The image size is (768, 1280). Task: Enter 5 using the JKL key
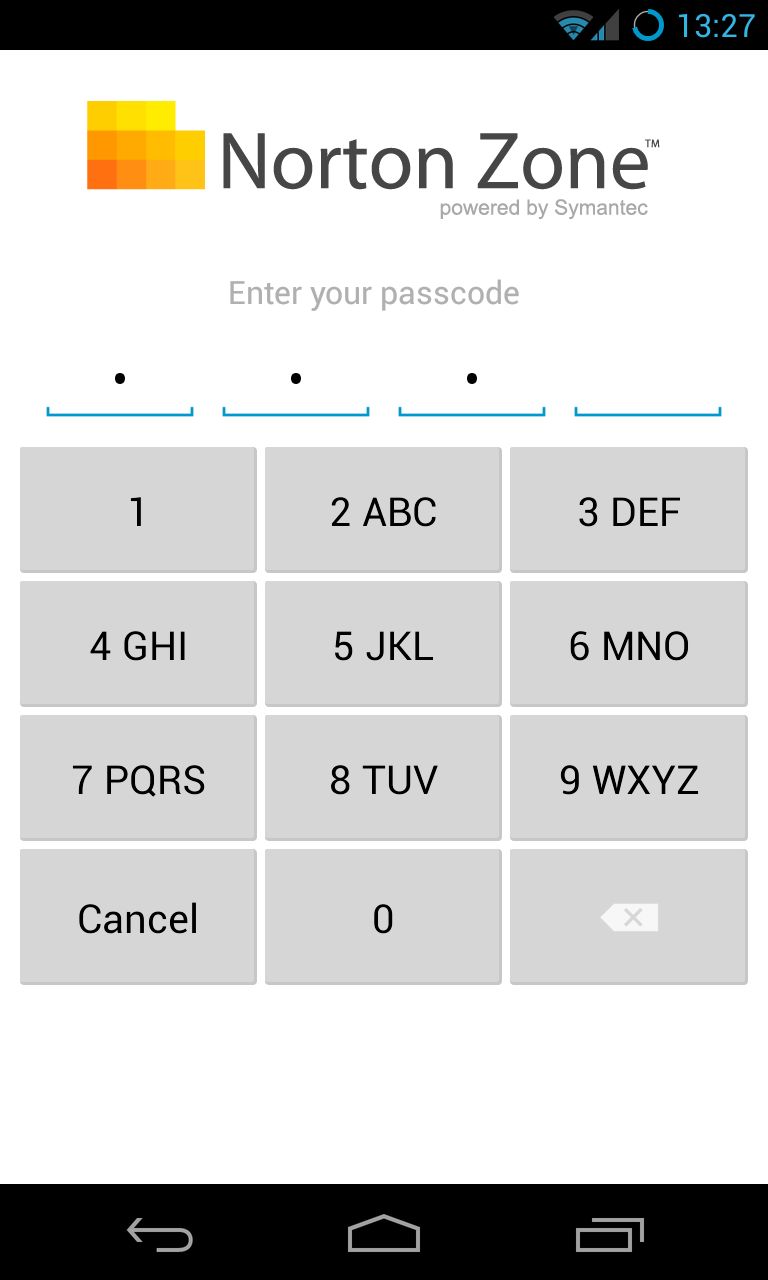tap(383, 644)
